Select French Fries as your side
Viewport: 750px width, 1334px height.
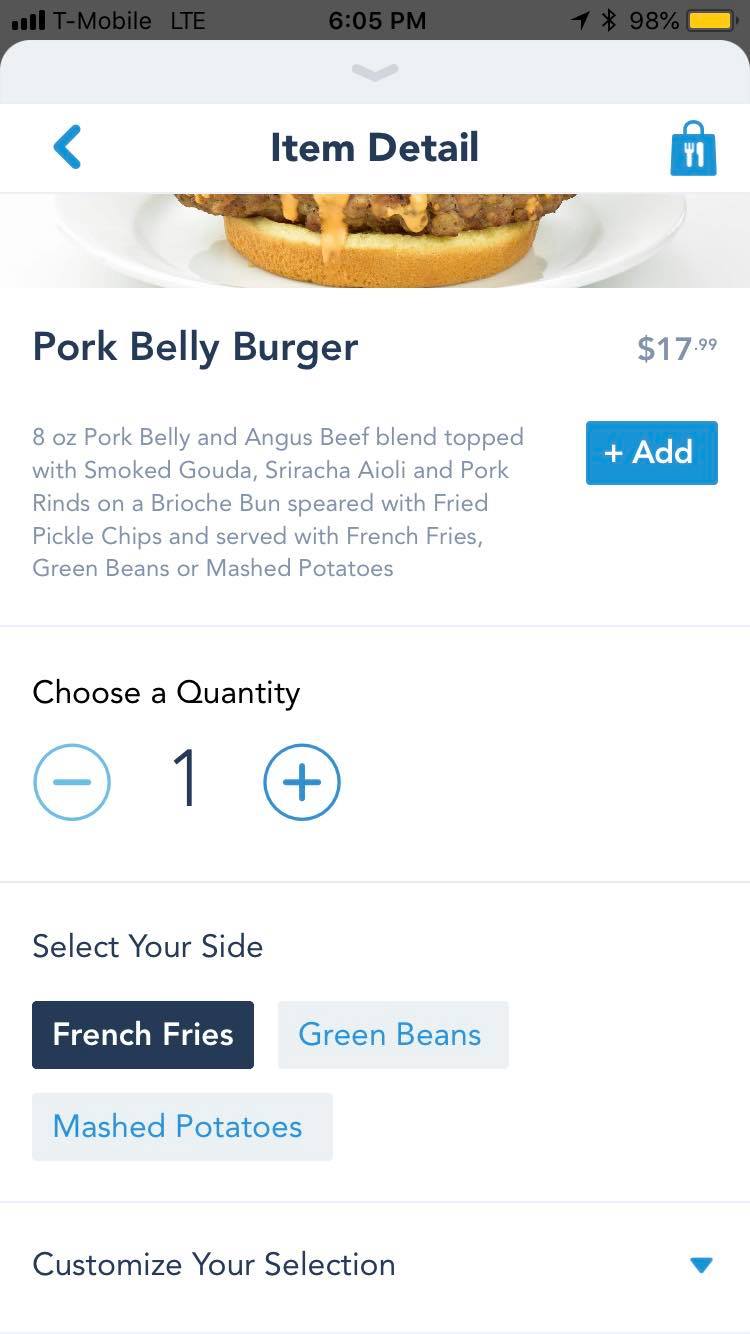click(x=143, y=1035)
